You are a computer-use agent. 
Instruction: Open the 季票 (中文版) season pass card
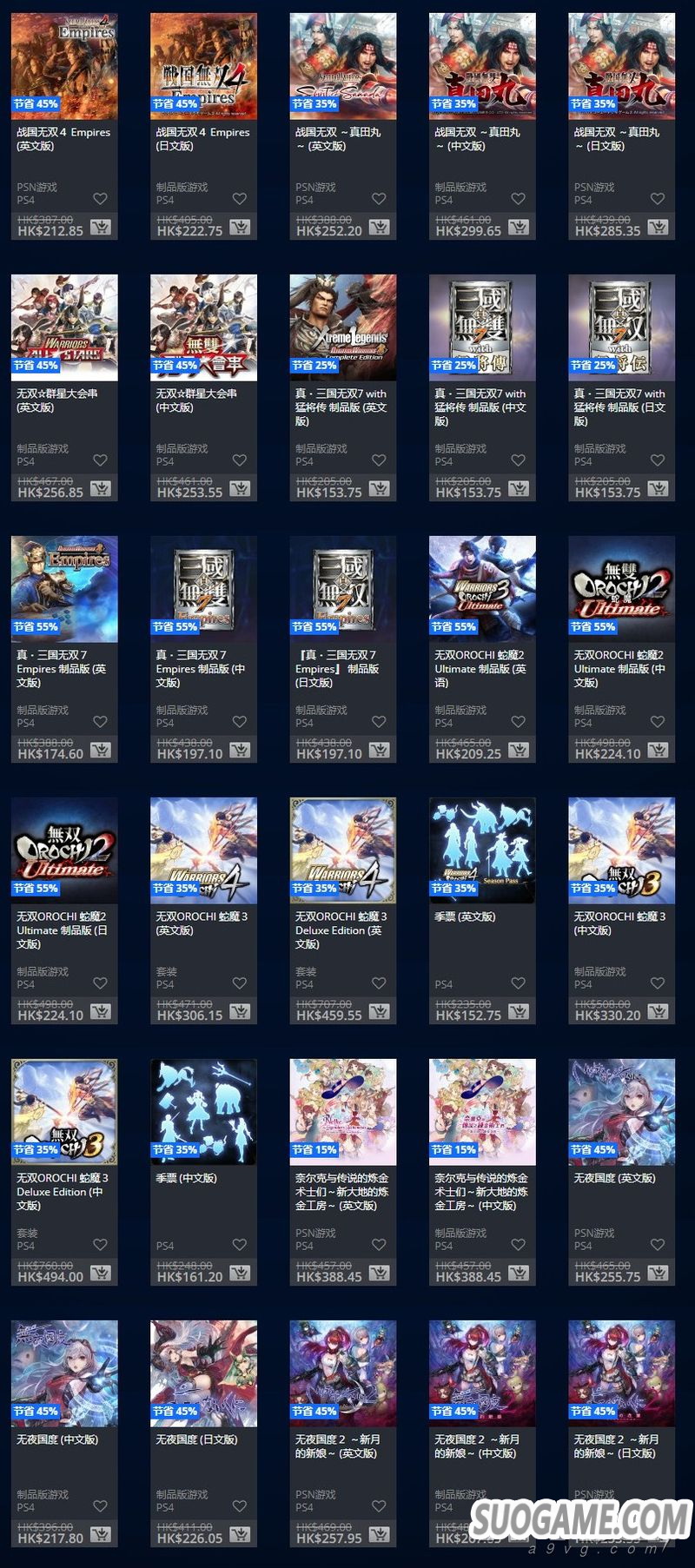[203, 1112]
